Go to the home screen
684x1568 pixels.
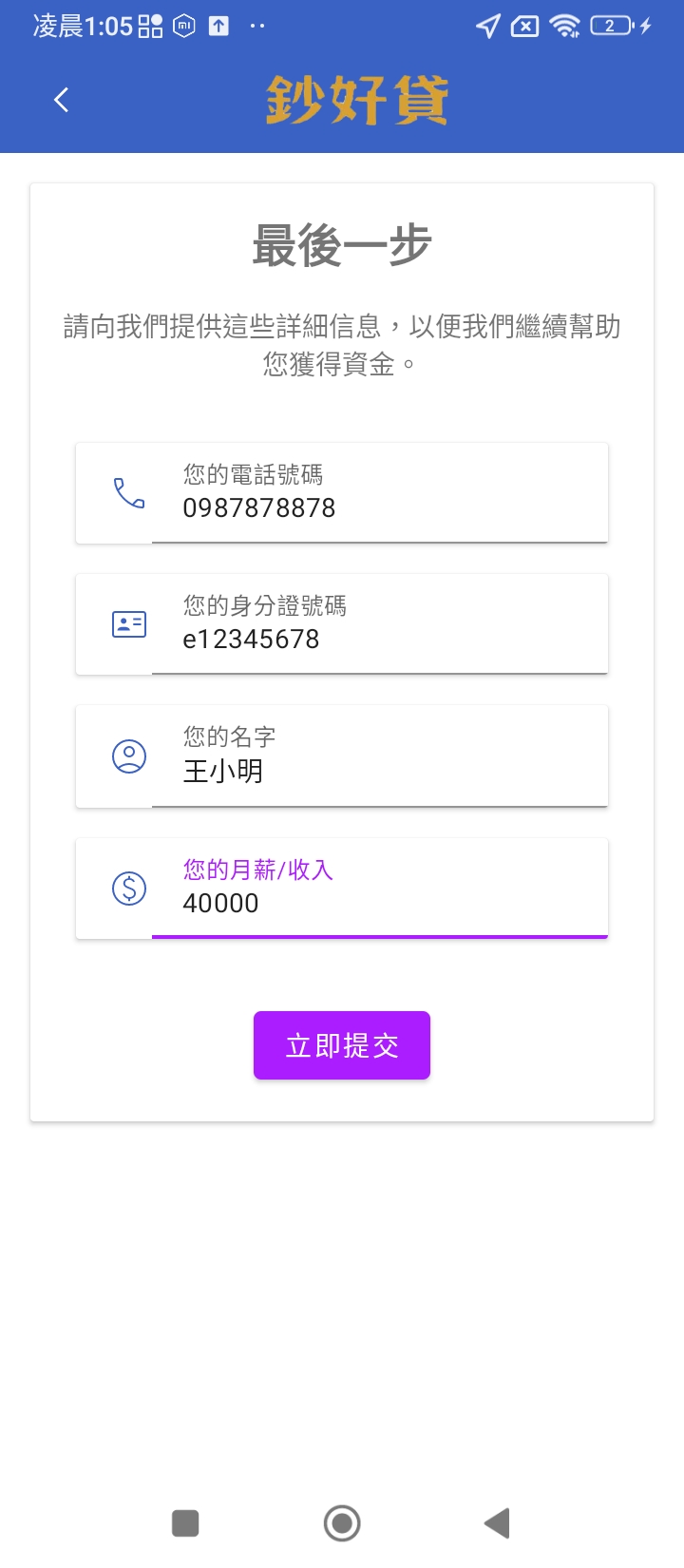[342, 1523]
